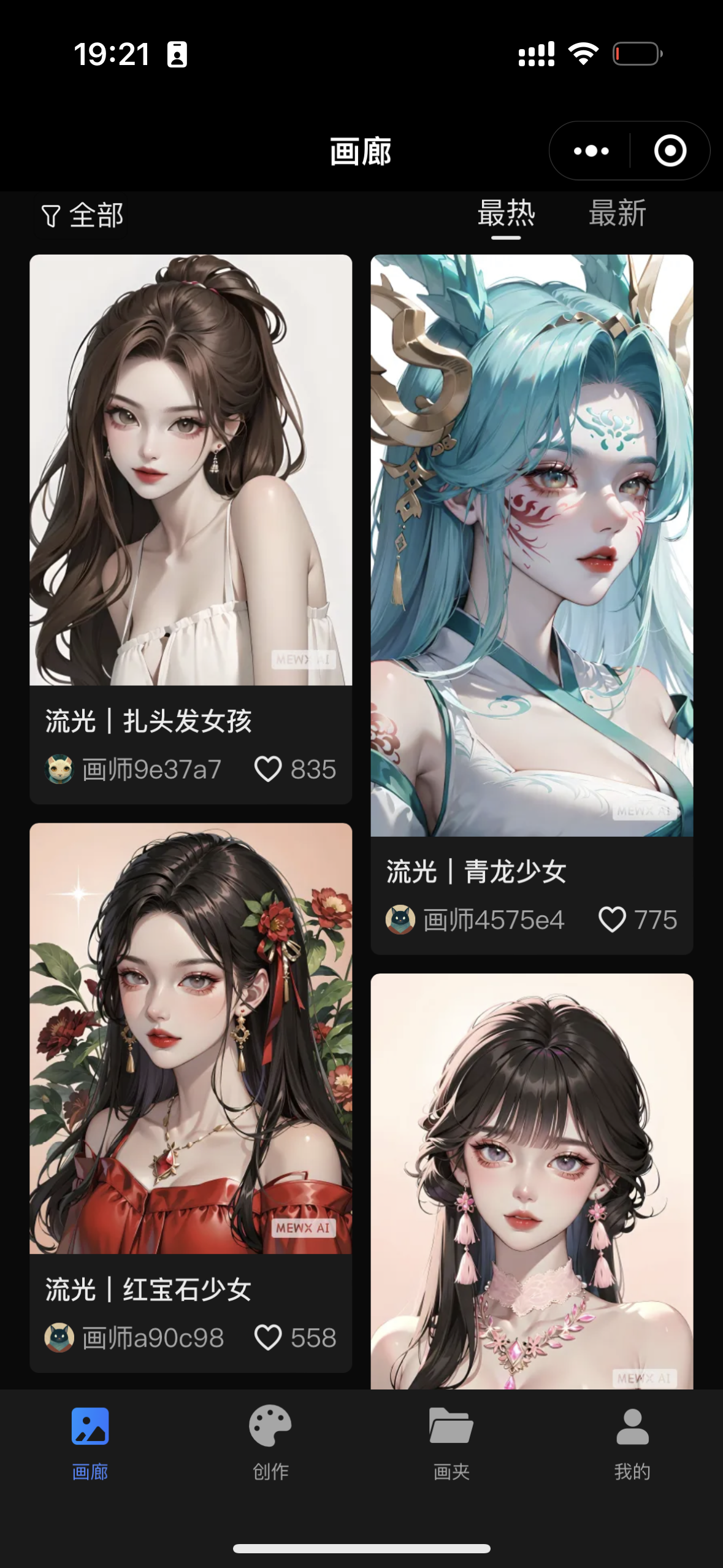Close the mini program with circle button
723x1568 pixels.
670,151
